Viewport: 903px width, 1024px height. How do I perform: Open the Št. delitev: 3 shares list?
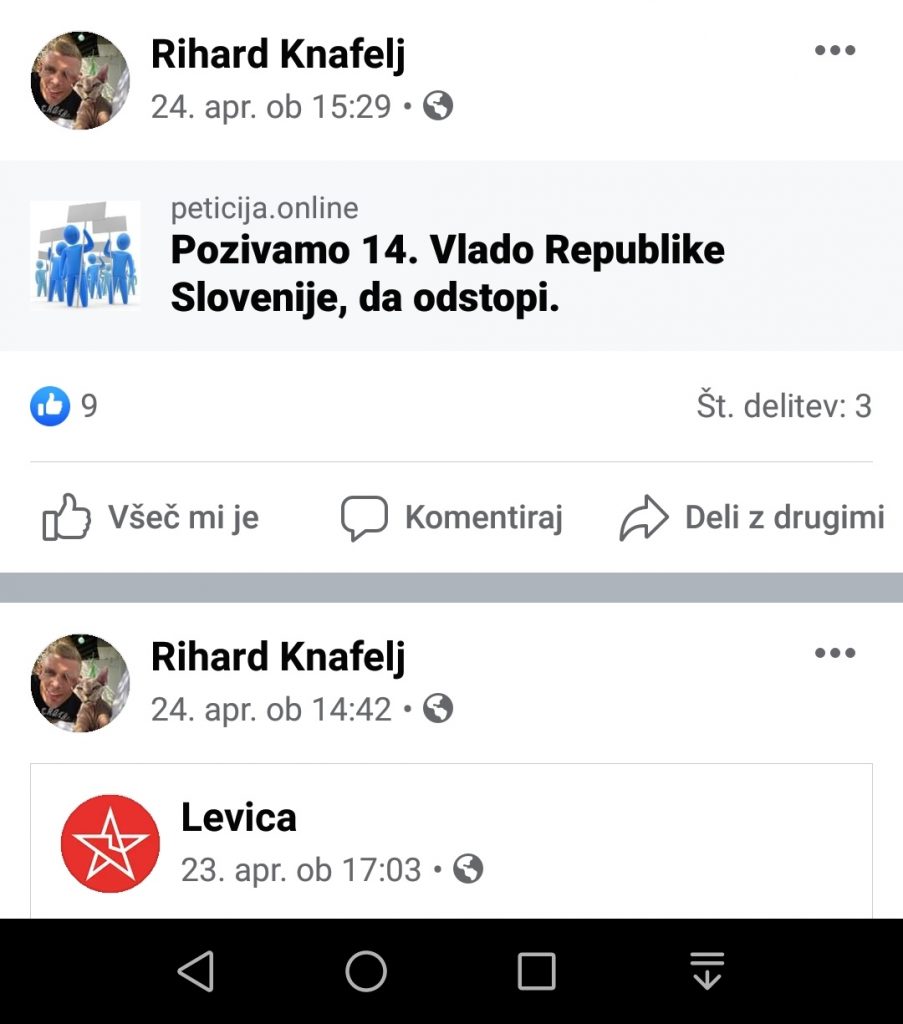pos(784,406)
